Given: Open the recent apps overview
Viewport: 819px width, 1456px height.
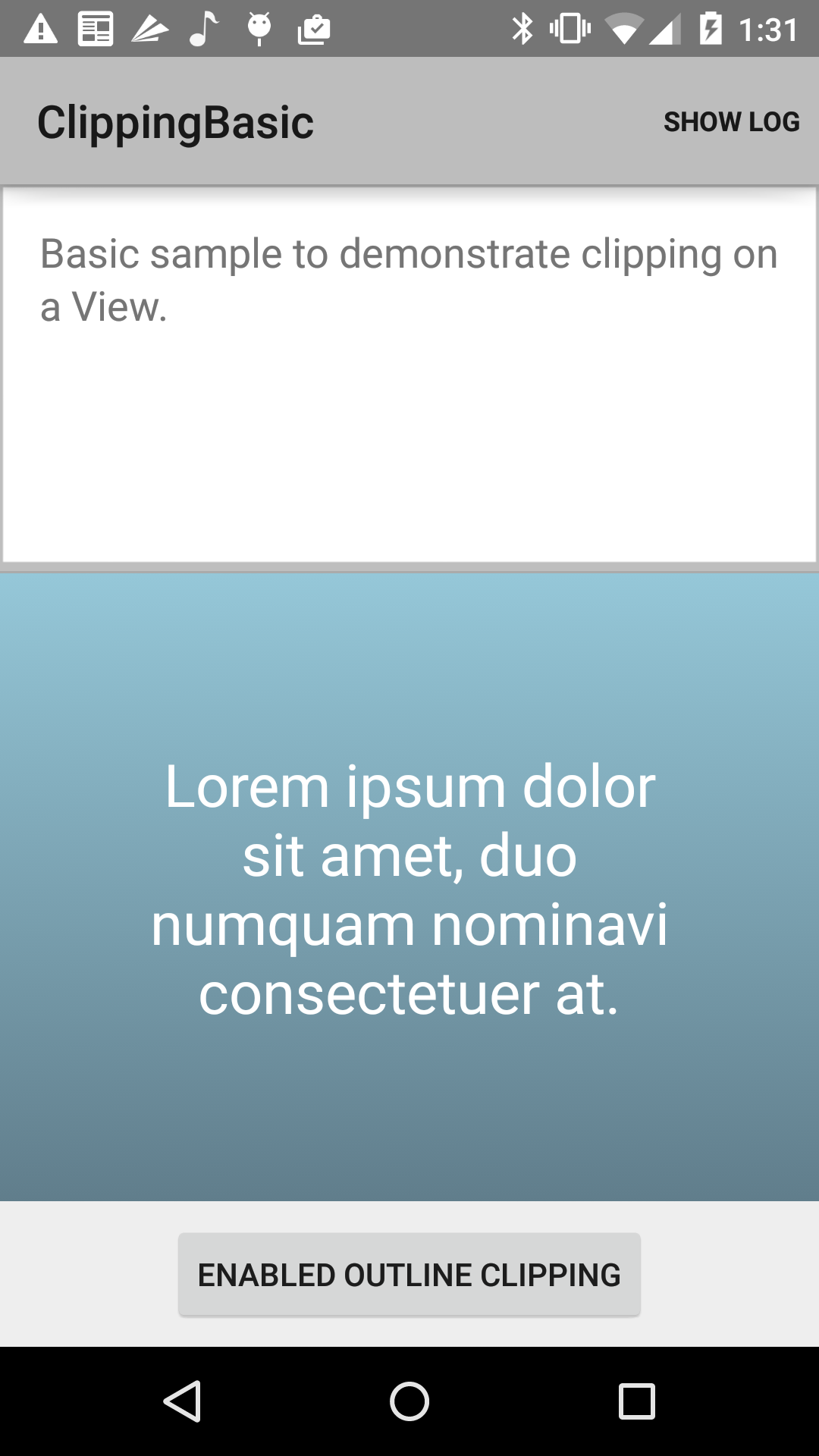Looking at the screenshot, I should pyautogui.click(x=636, y=1401).
